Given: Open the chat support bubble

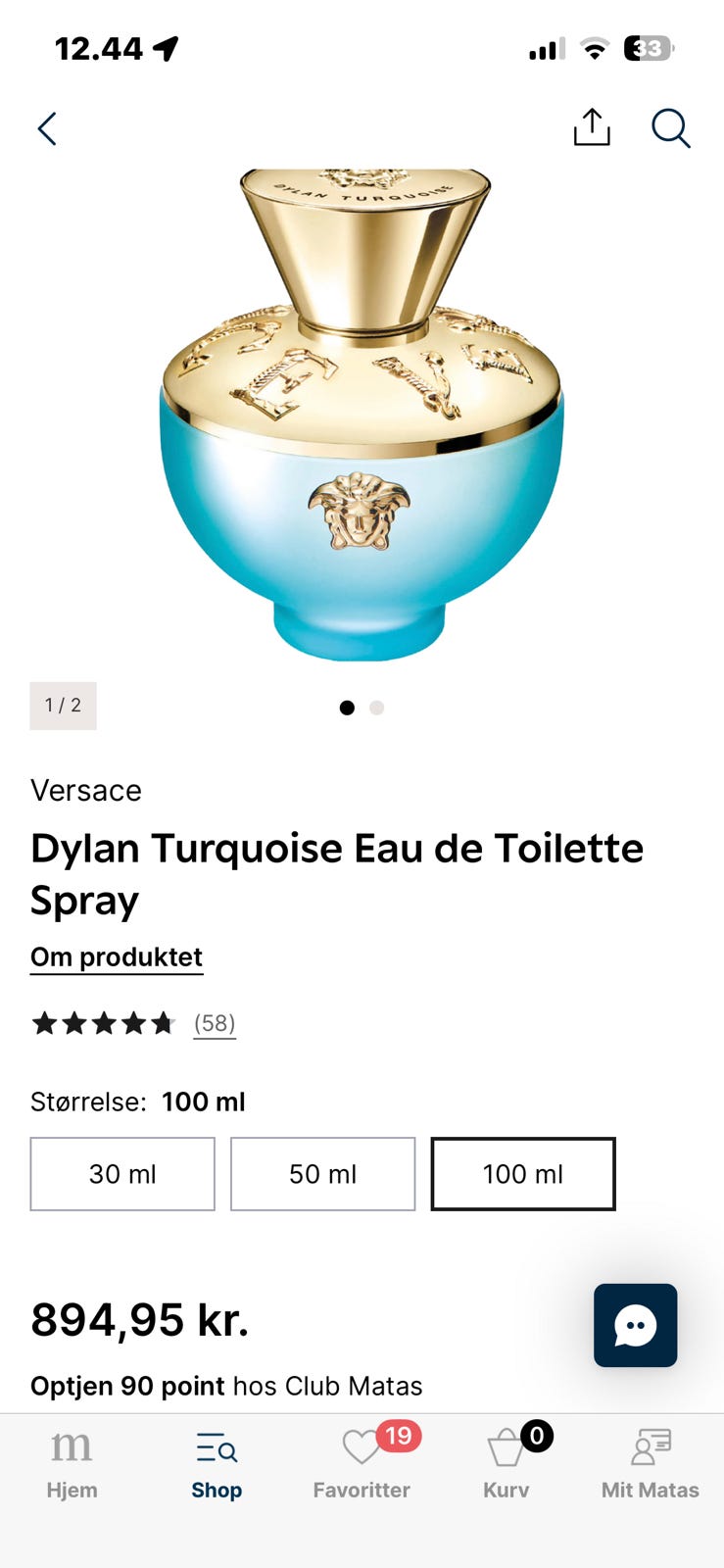Looking at the screenshot, I should pyautogui.click(x=635, y=1325).
